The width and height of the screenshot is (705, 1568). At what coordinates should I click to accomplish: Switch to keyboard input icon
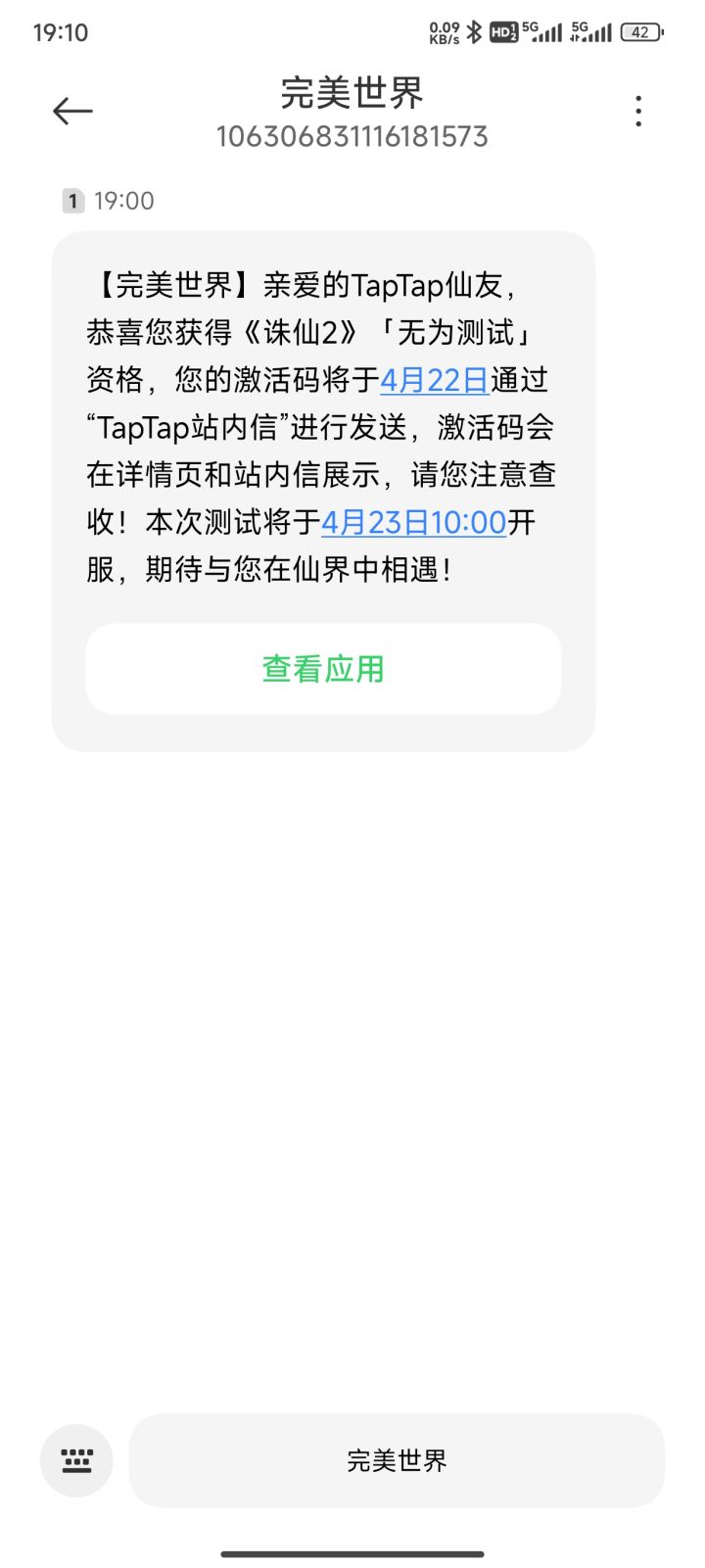pyautogui.click(x=76, y=1460)
